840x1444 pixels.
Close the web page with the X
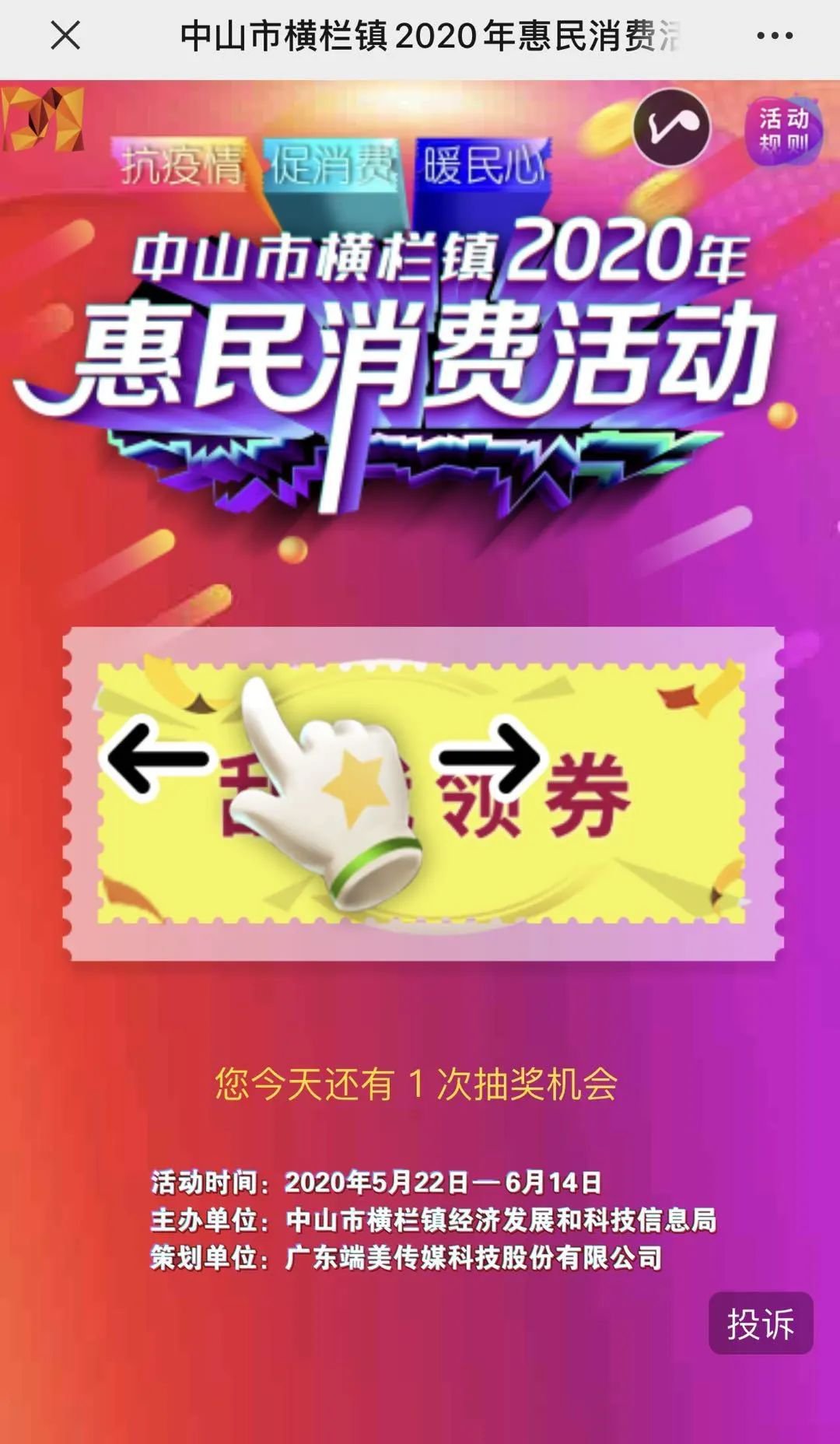click(x=65, y=36)
